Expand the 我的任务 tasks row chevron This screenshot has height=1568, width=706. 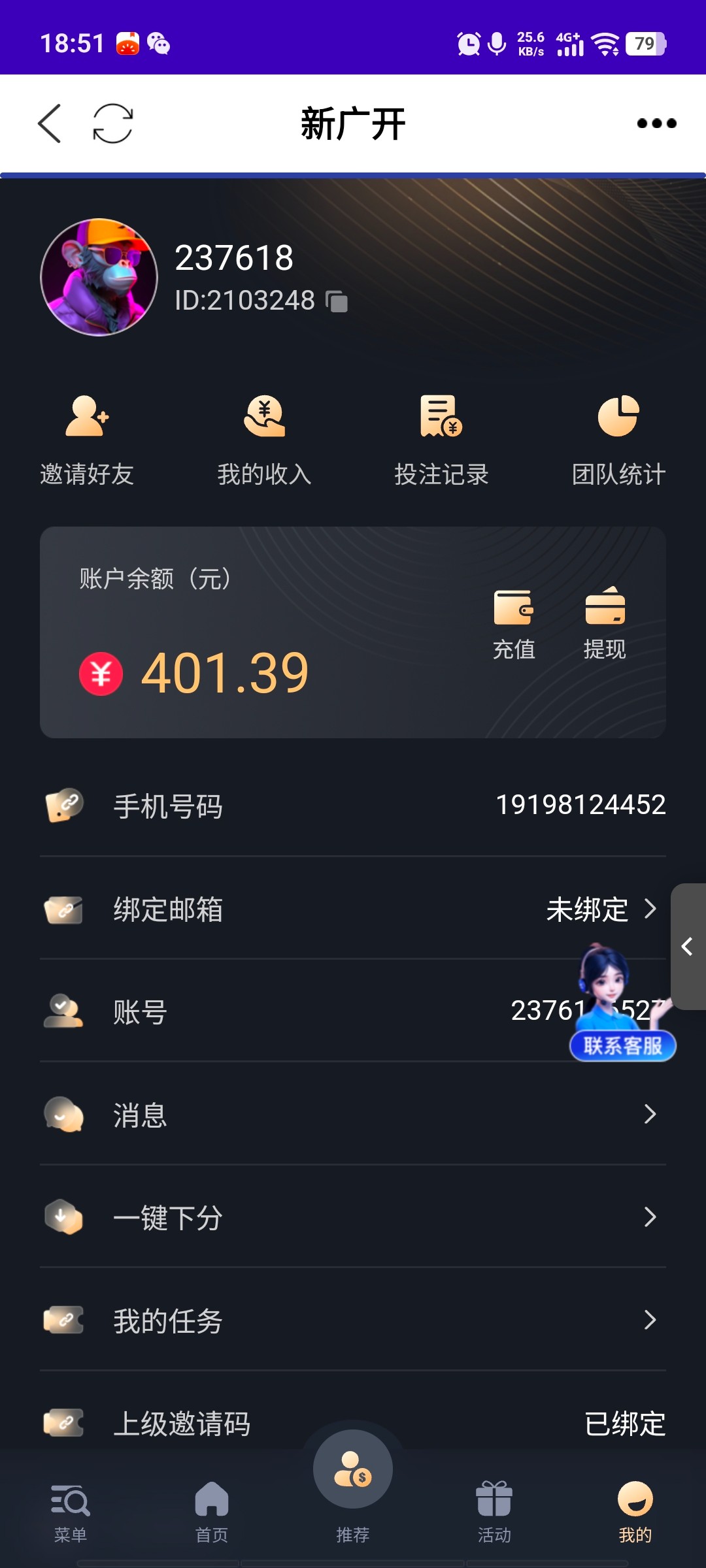650,1320
